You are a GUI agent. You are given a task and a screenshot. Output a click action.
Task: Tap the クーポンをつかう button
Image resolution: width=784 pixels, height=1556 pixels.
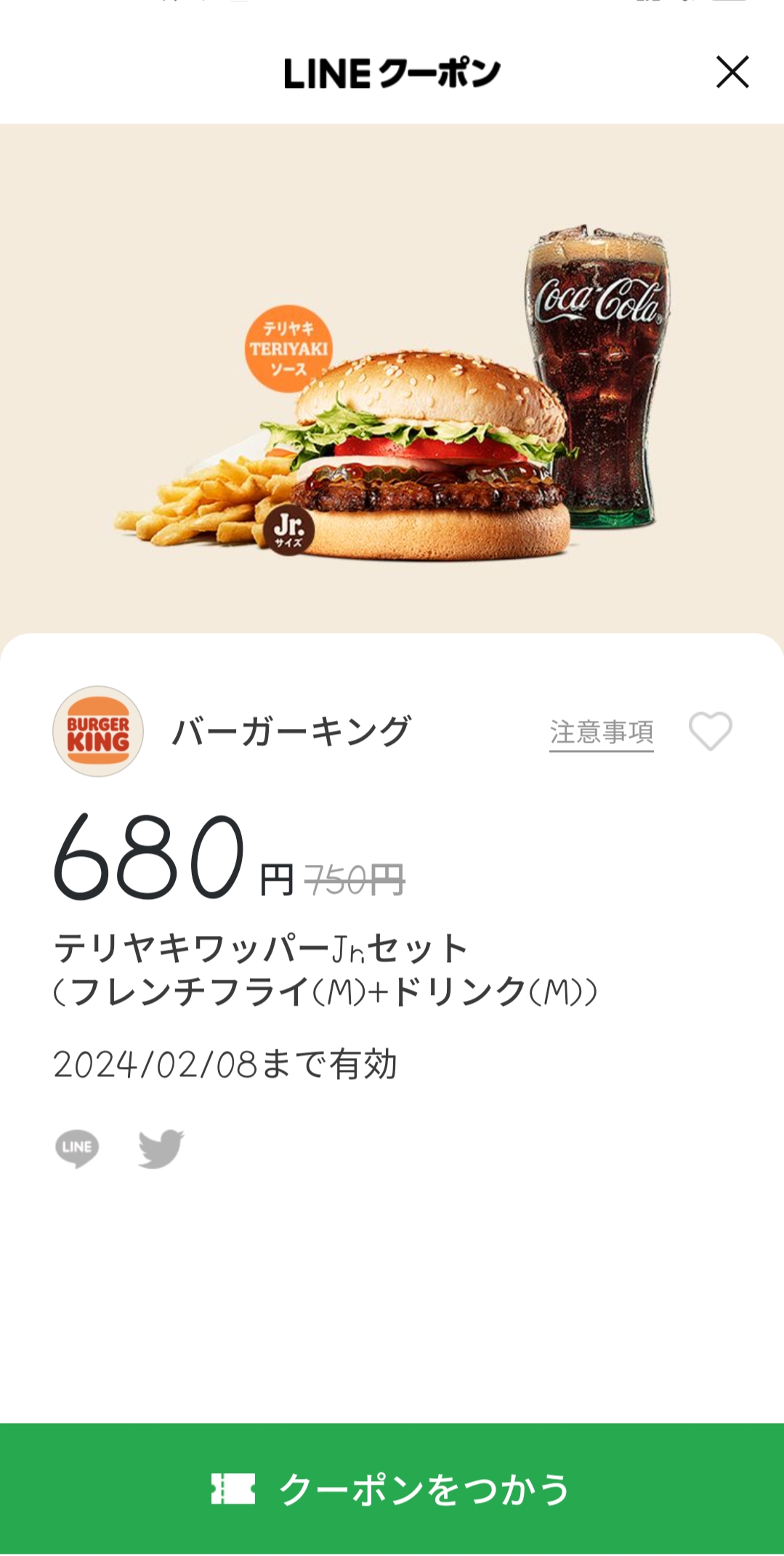(392, 1488)
